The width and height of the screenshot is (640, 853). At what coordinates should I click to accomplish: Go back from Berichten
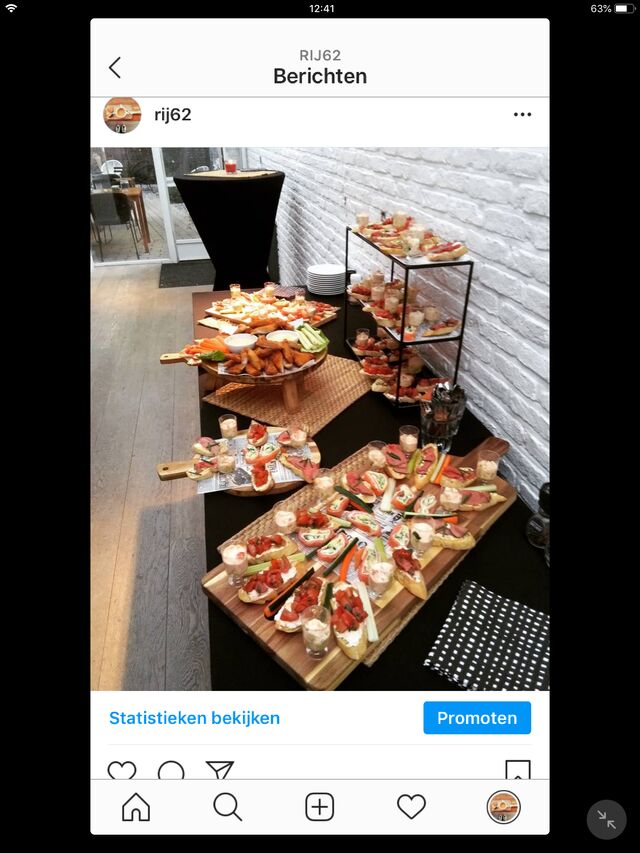pyautogui.click(x=114, y=67)
